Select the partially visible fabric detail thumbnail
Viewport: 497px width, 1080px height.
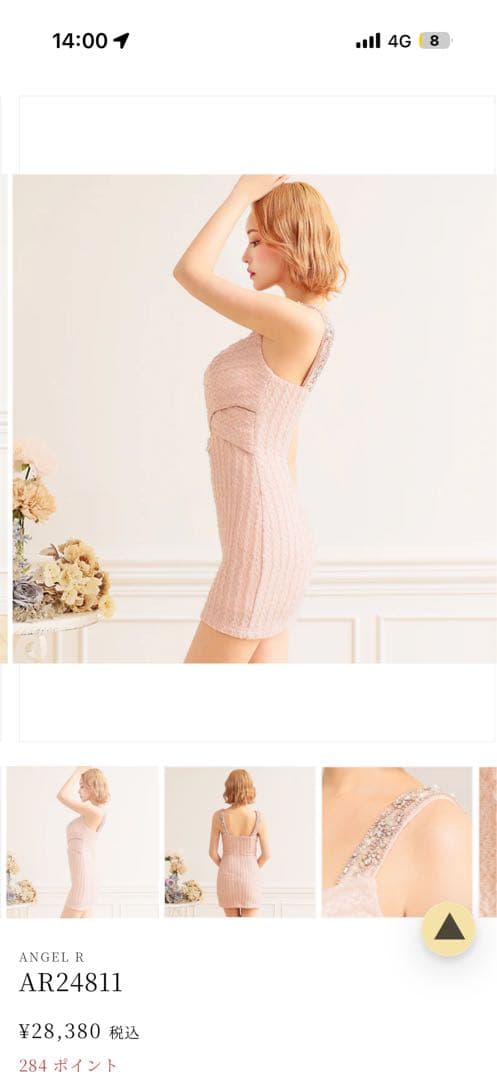[x=487, y=842]
